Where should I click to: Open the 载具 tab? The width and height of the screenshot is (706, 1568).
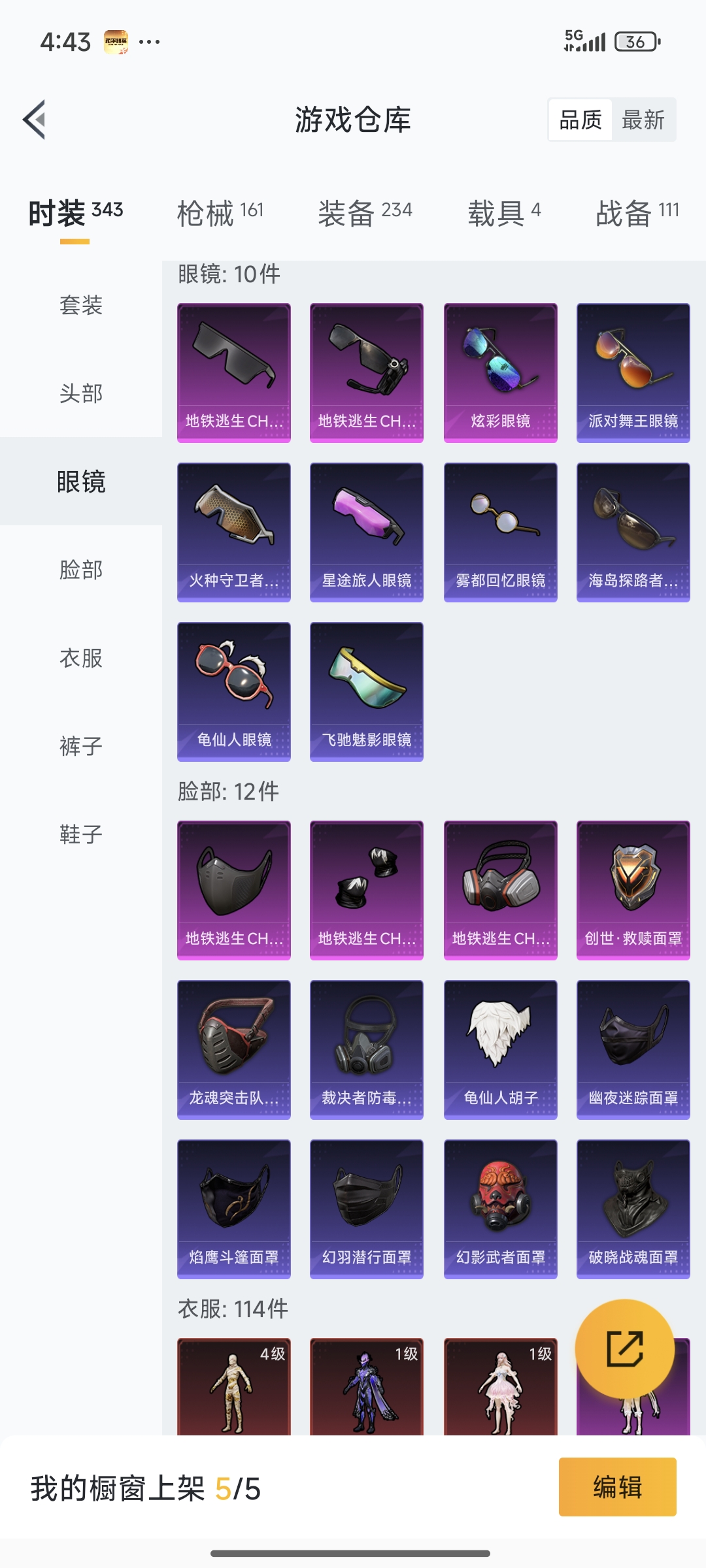point(504,213)
